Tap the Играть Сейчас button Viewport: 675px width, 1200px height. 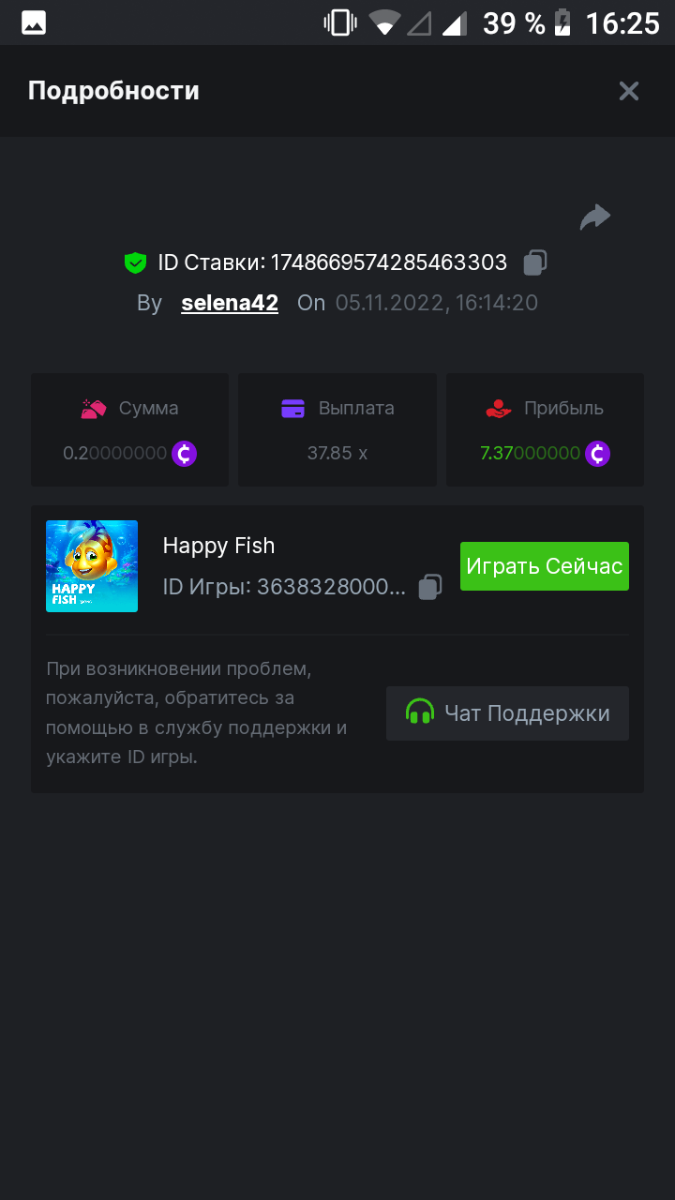click(x=544, y=566)
